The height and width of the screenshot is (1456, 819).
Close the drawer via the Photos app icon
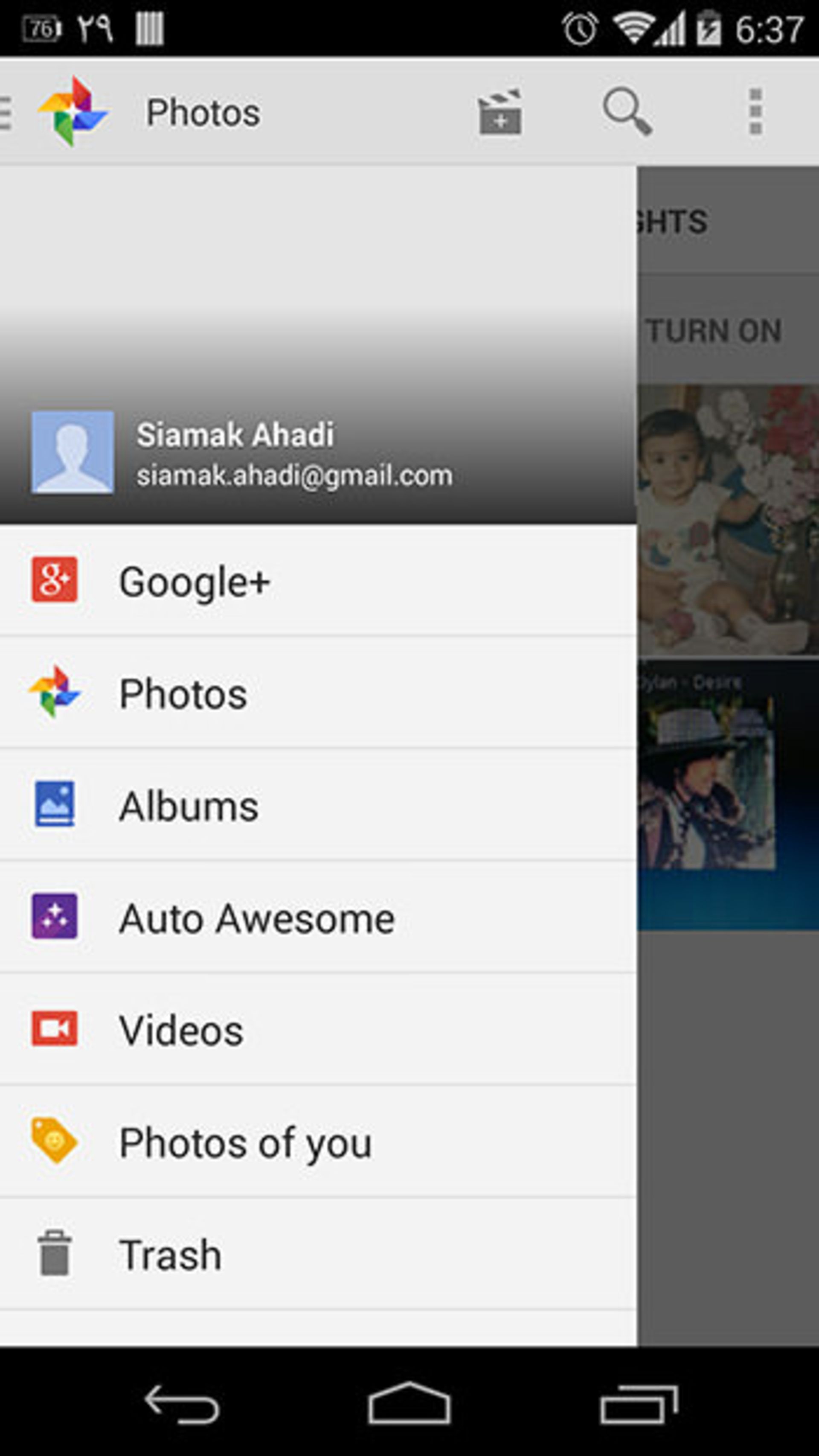[72, 111]
